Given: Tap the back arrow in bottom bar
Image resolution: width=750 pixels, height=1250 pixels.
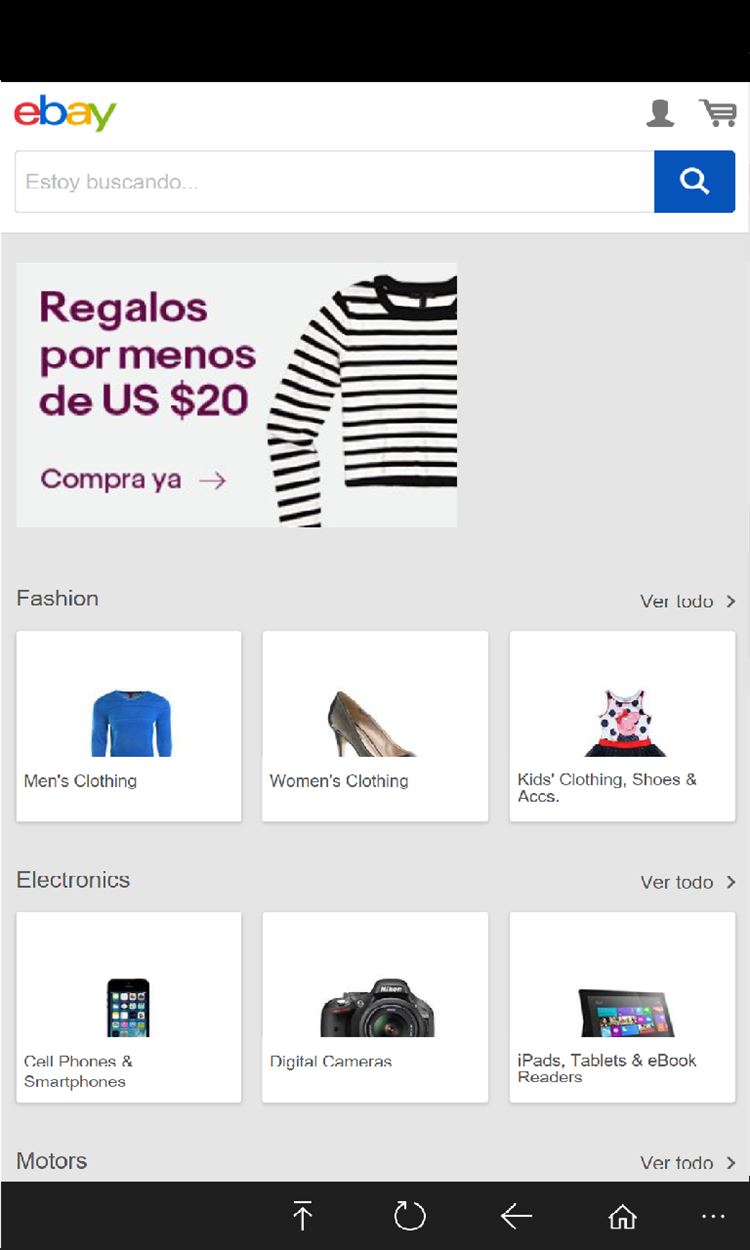Looking at the screenshot, I should [516, 1216].
